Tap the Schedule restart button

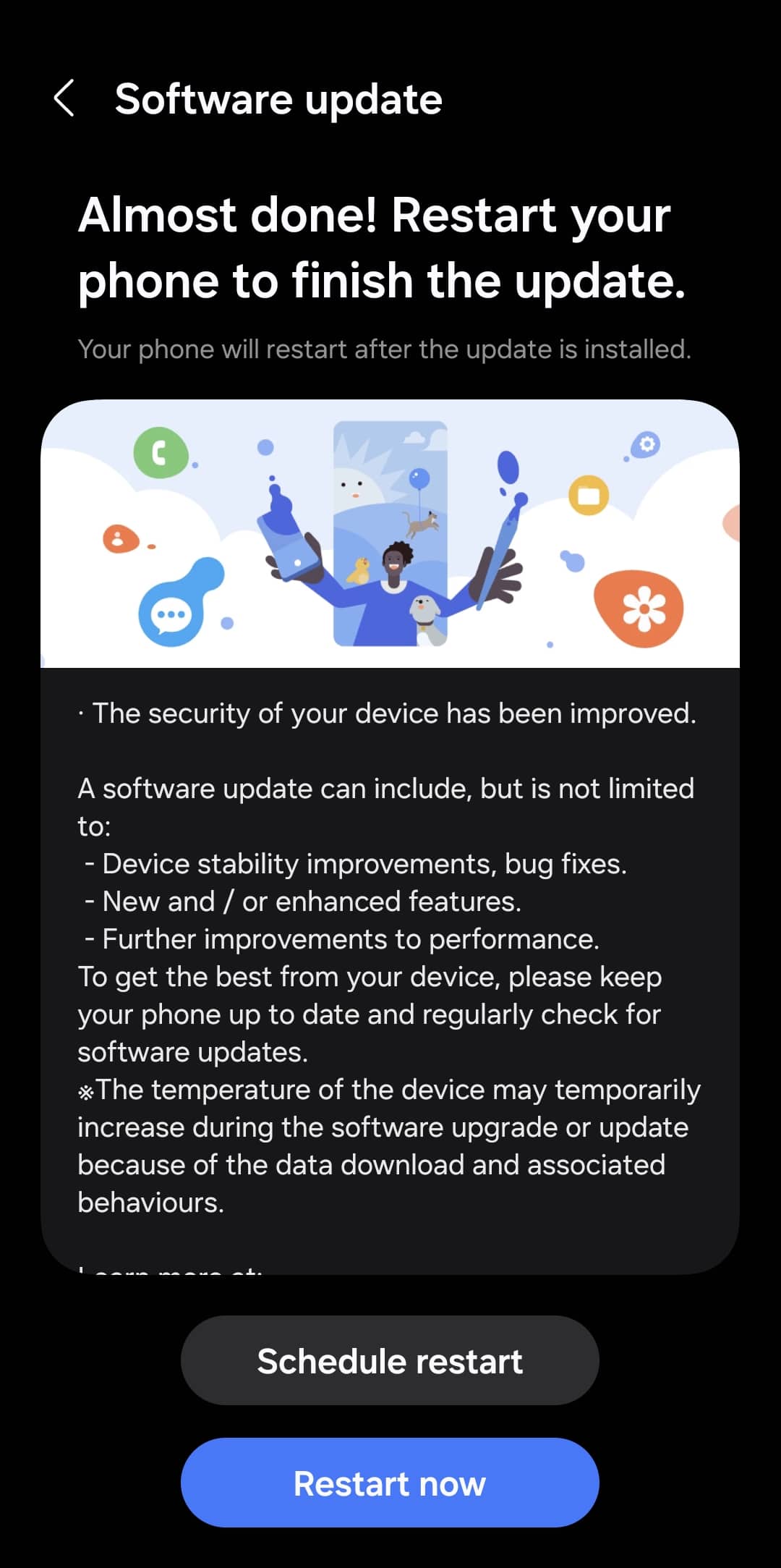390,1360
